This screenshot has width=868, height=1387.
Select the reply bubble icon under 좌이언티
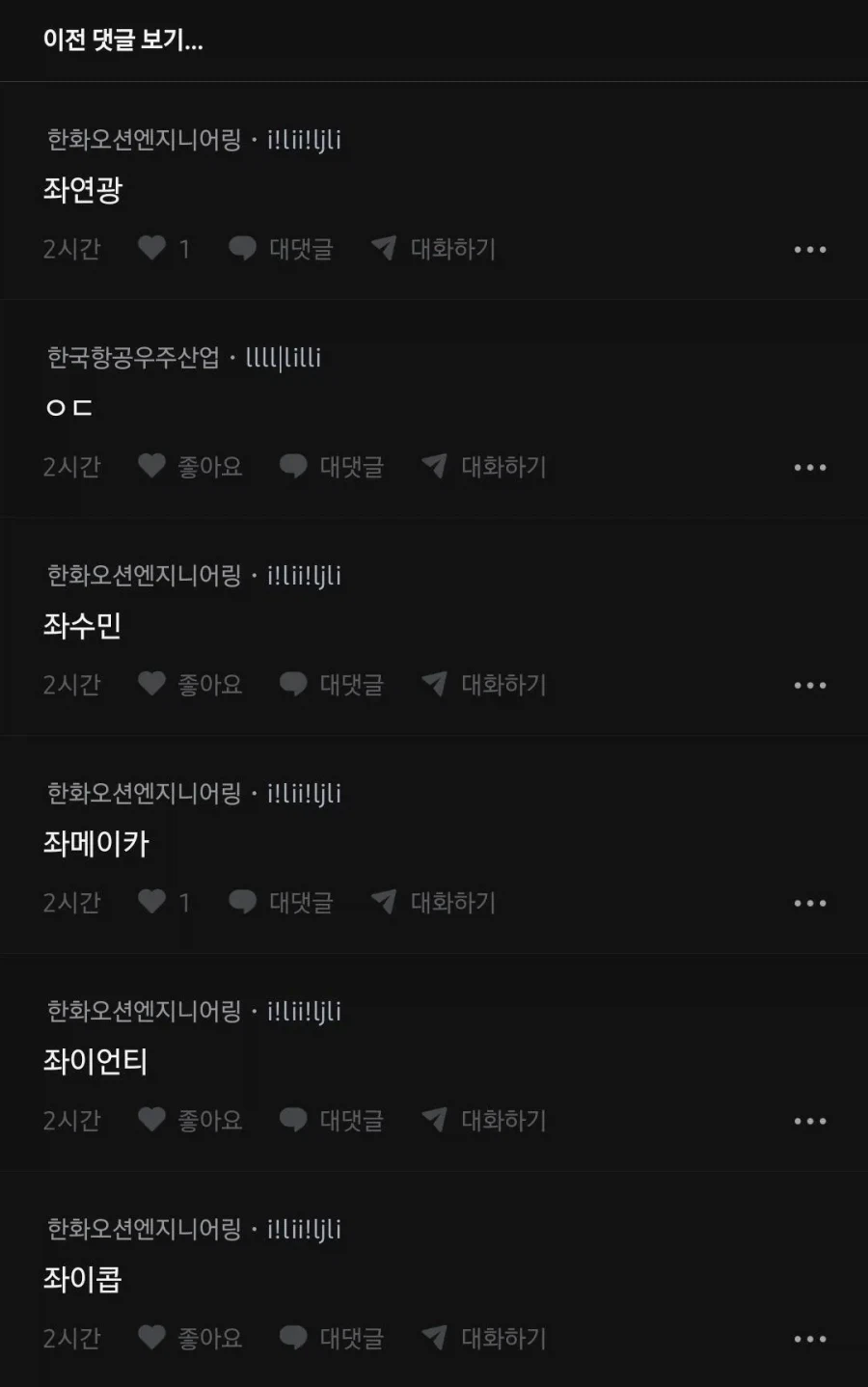point(294,1121)
